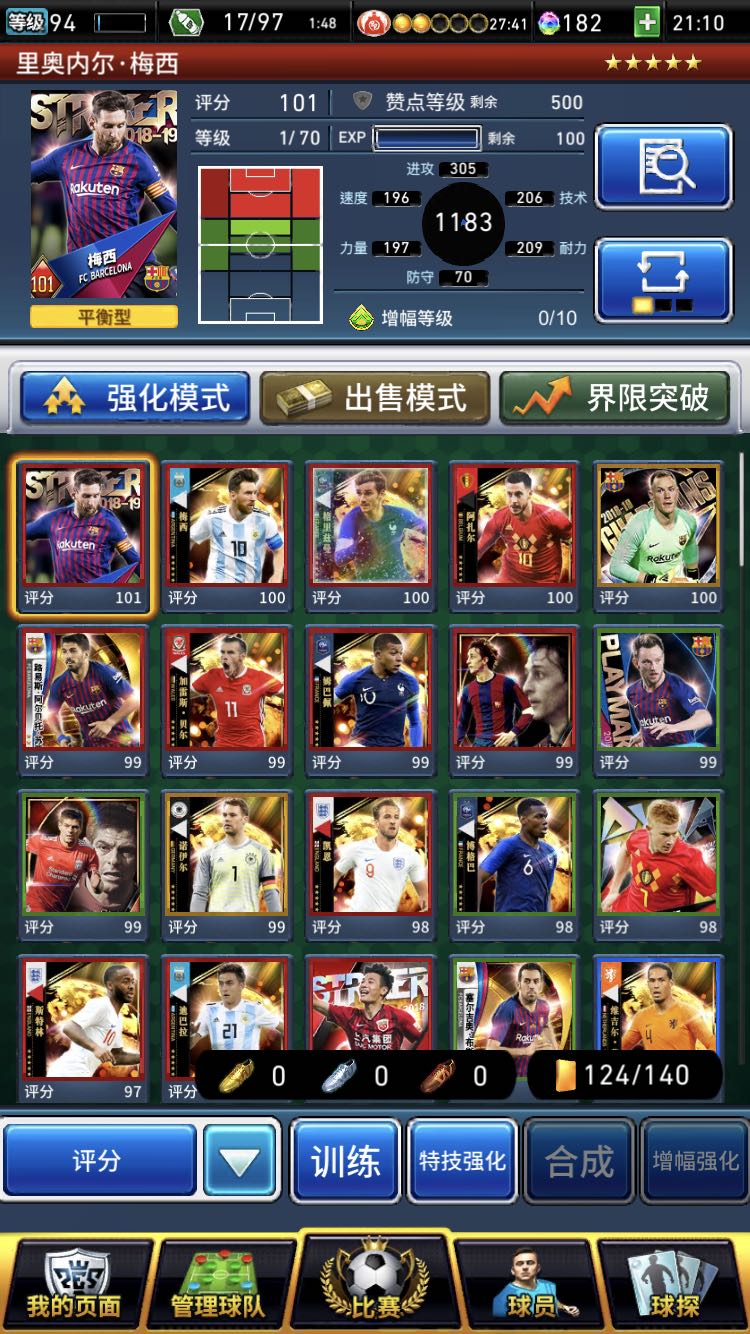Tap the 训练 button
The height and width of the screenshot is (1334, 750).
[x=345, y=1160]
